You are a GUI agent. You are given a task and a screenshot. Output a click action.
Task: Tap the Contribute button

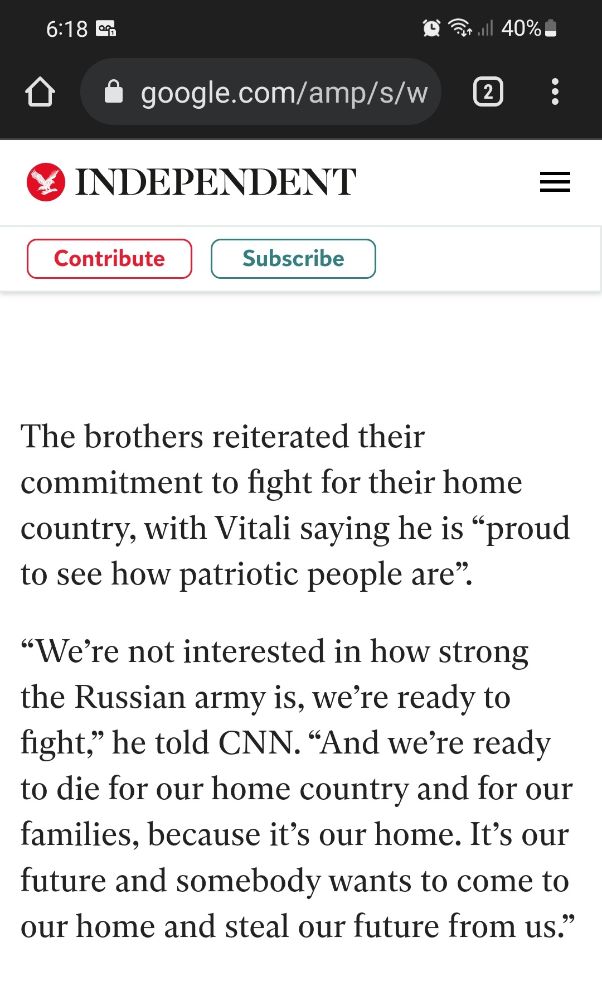[109, 258]
